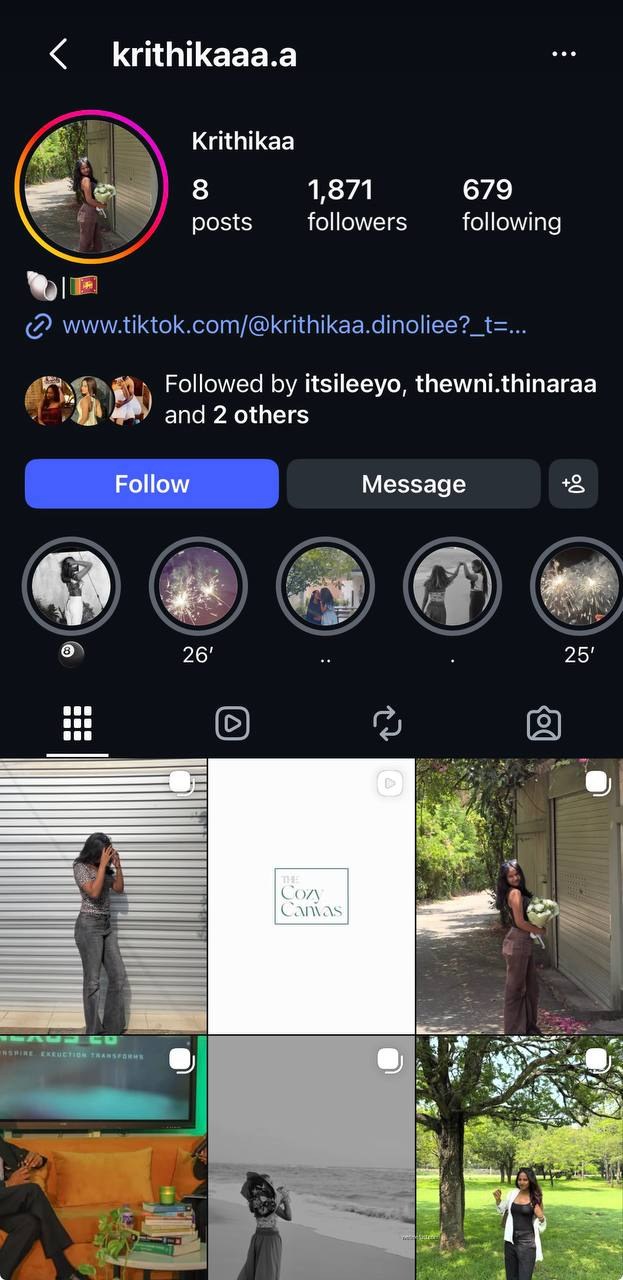View mutual followers including itsileeyo
Image resolution: width=623 pixels, height=1280 pixels.
pos(311,399)
